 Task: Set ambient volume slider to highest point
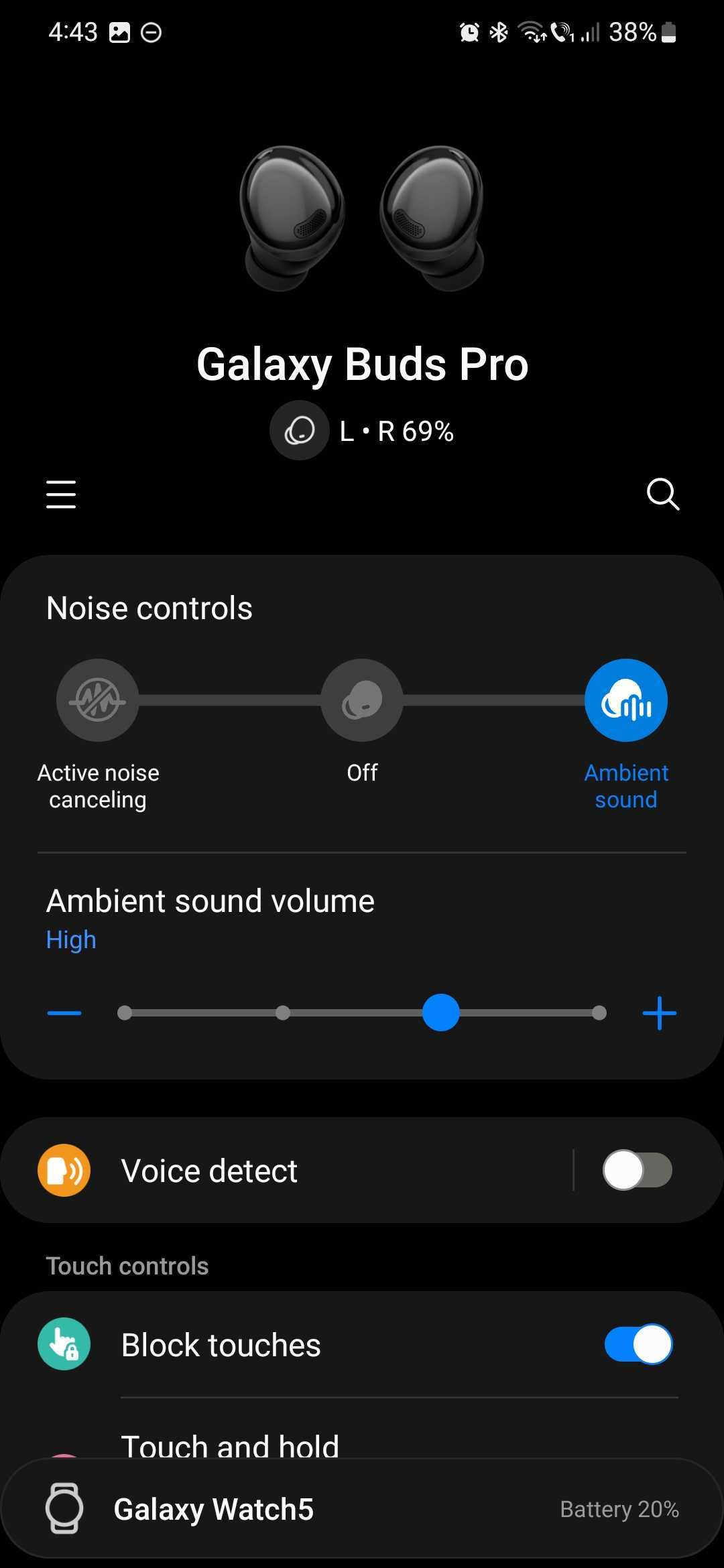point(599,1012)
